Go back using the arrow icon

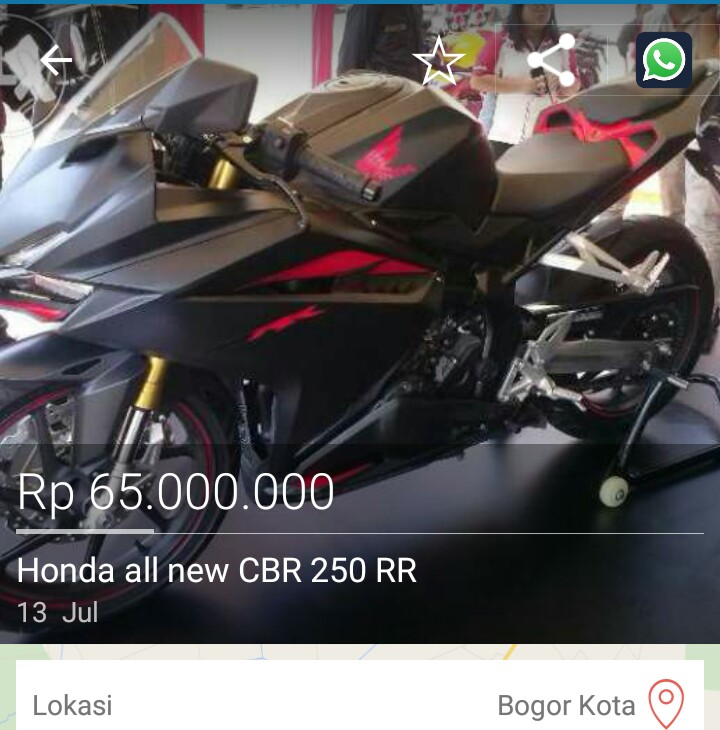point(56,61)
